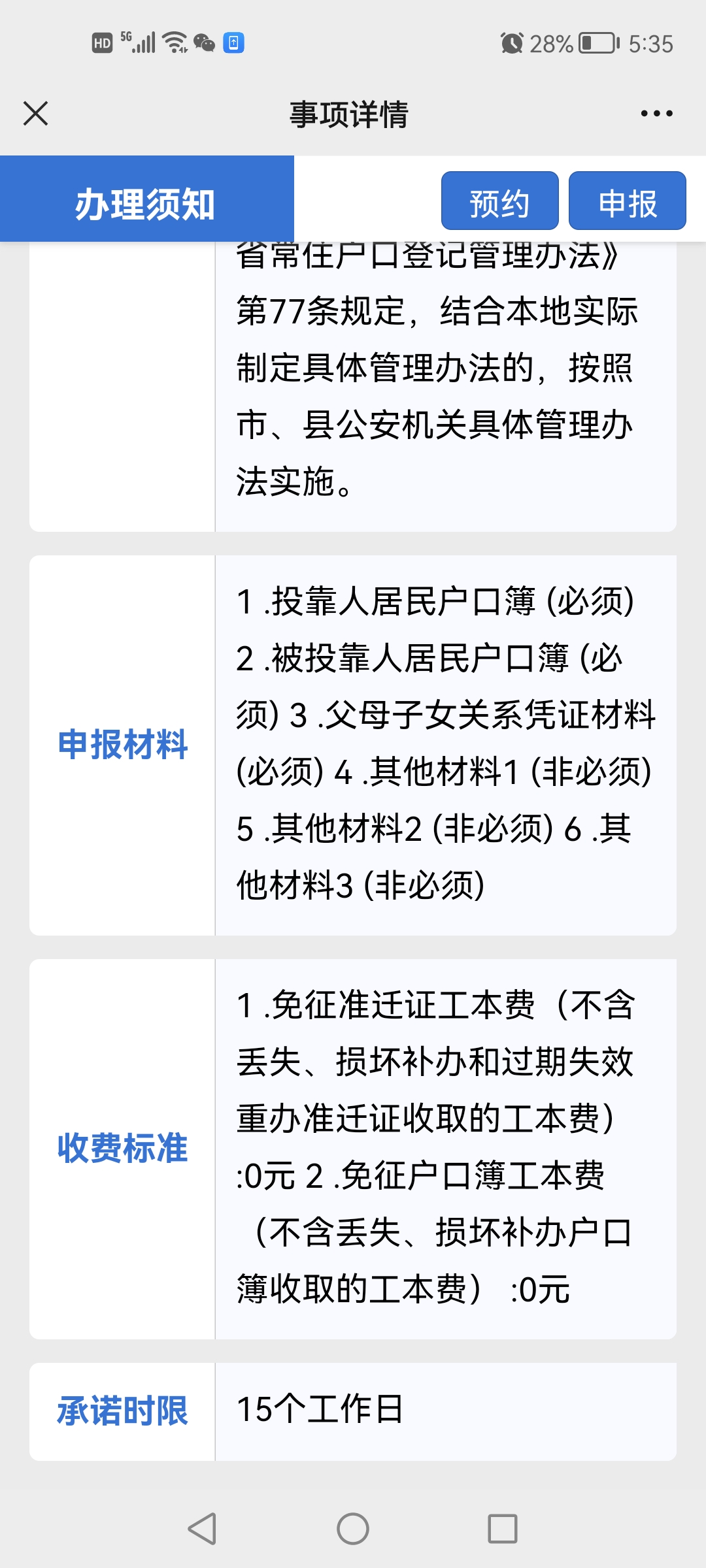706x1568 pixels.
Task: Open the three-dot overflow menu
Action: point(656,114)
